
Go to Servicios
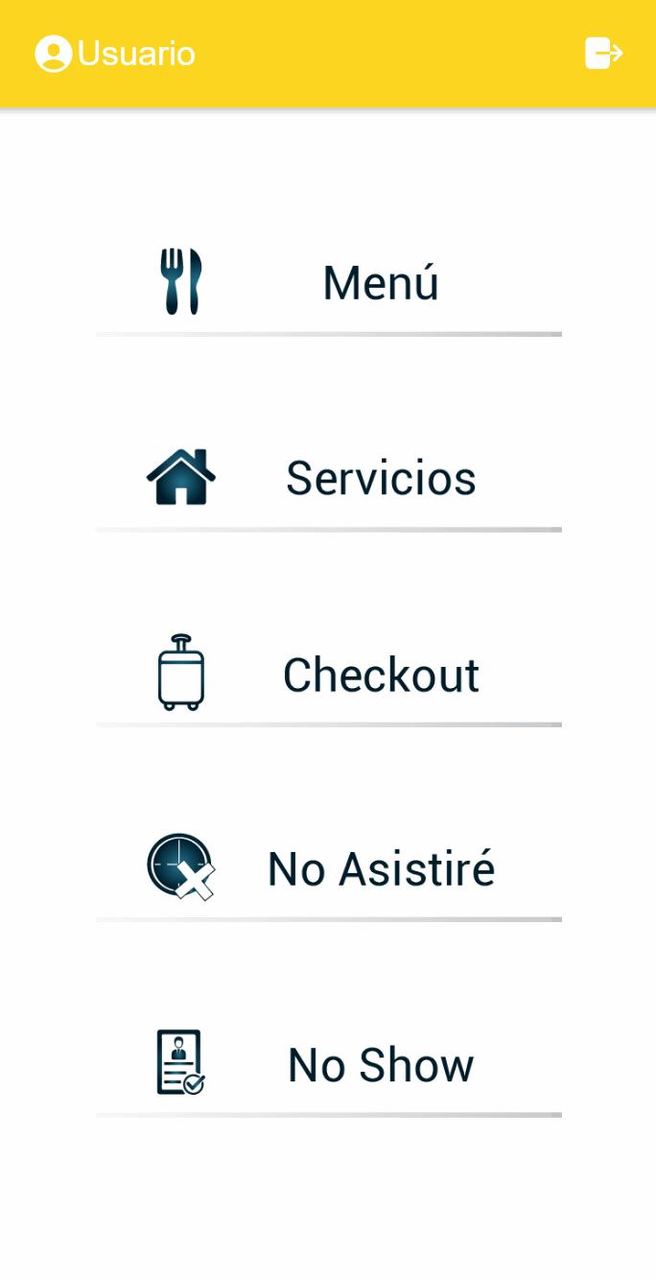pyautogui.click(x=329, y=478)
